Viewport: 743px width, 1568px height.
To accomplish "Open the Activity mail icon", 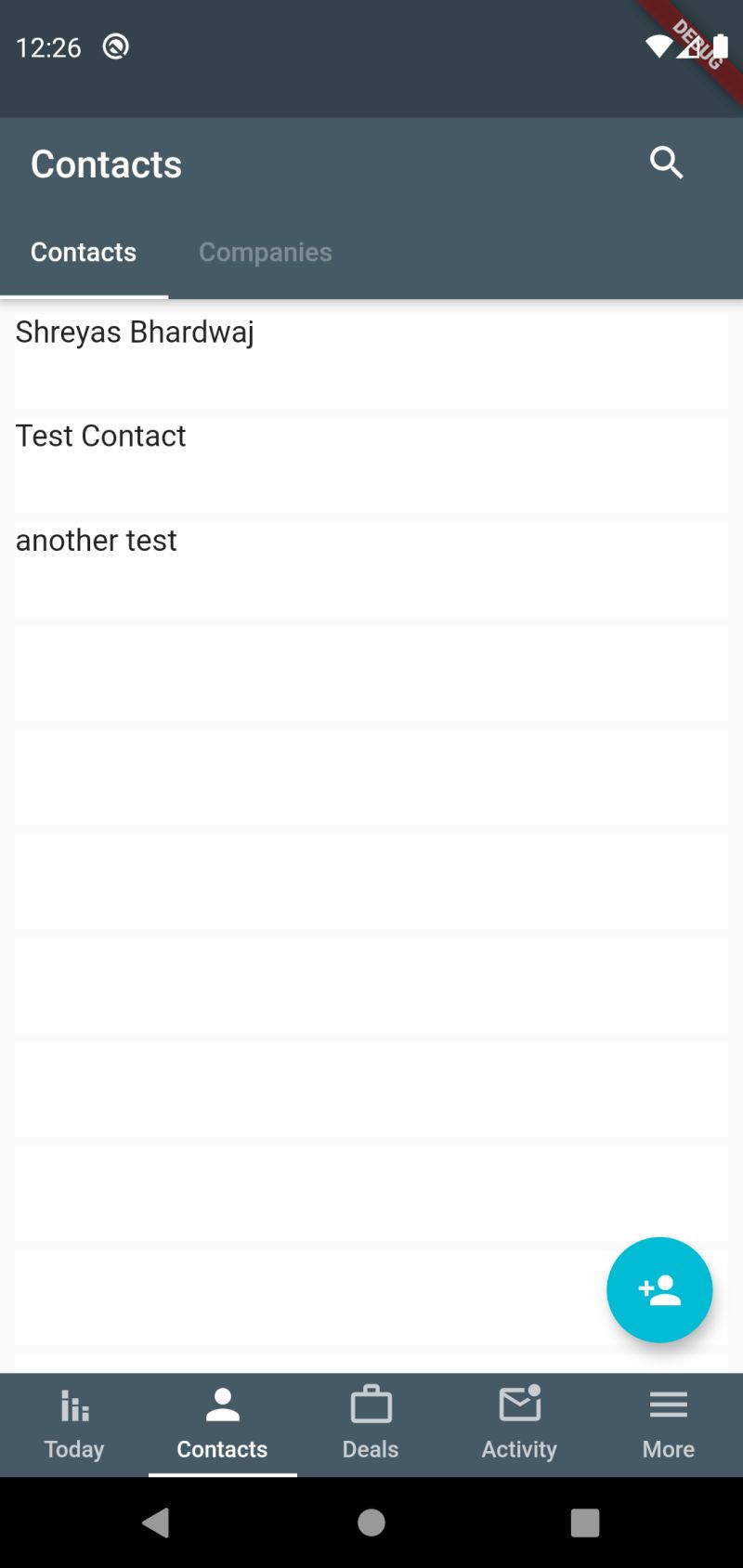I will (519, 1403).
